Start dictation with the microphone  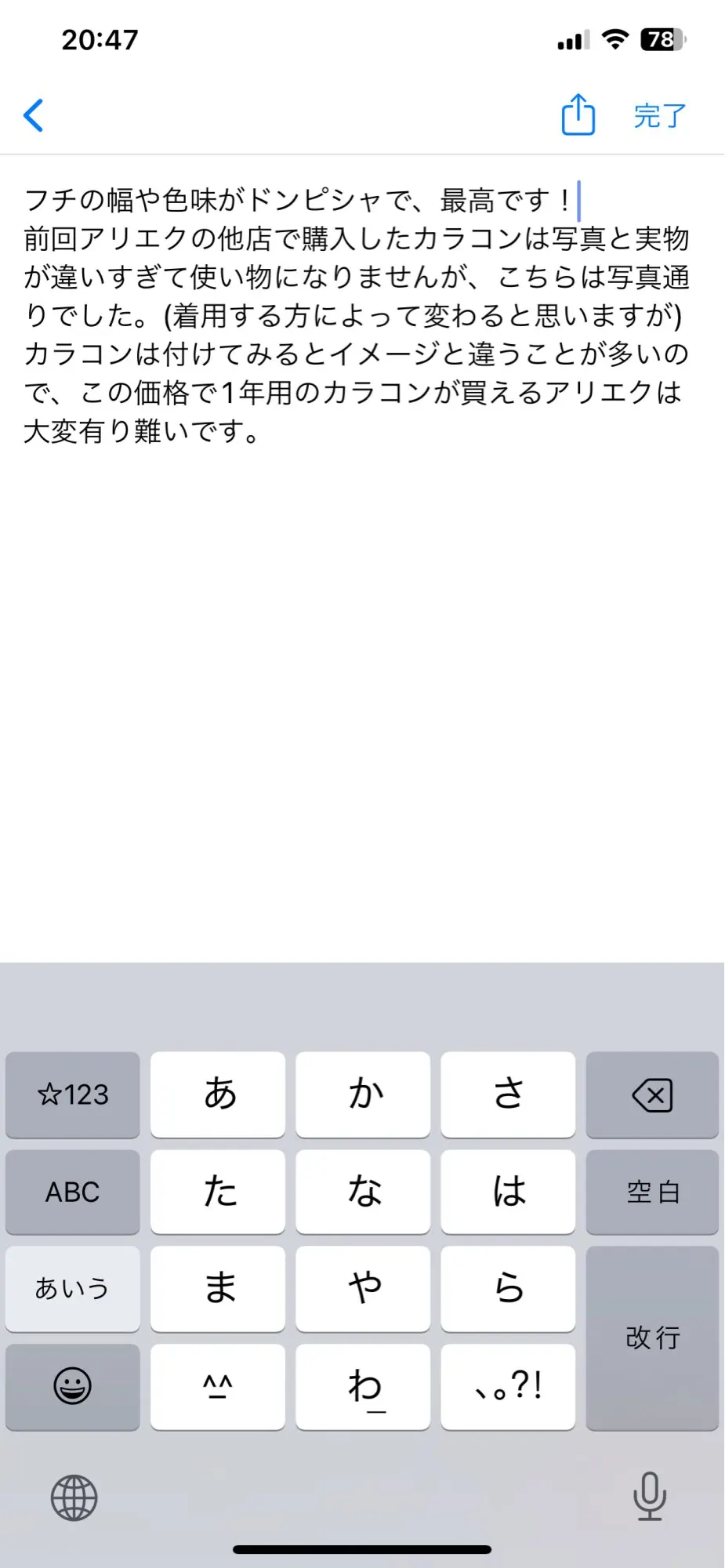(x=650, y=1496)
